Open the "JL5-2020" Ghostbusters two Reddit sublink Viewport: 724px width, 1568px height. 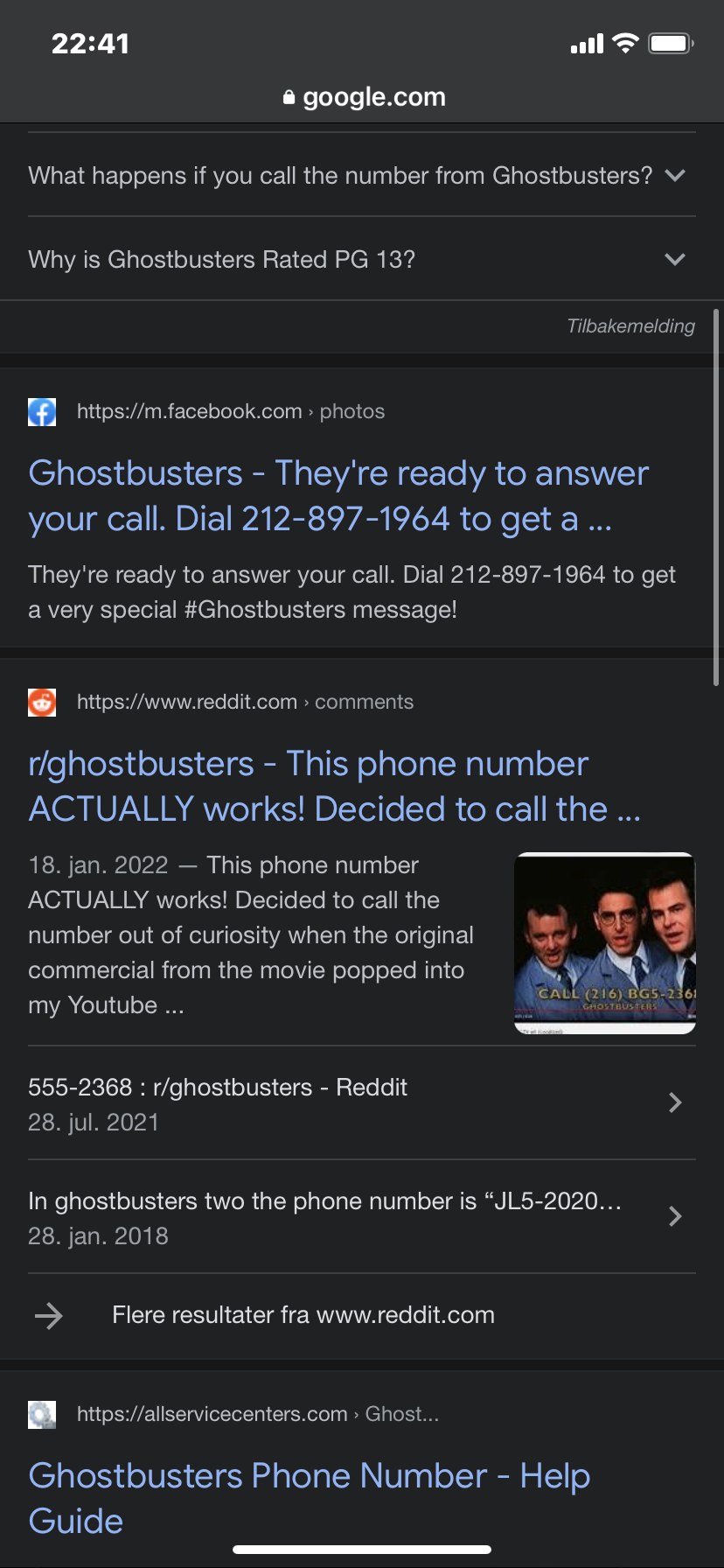coord(362,1217)
